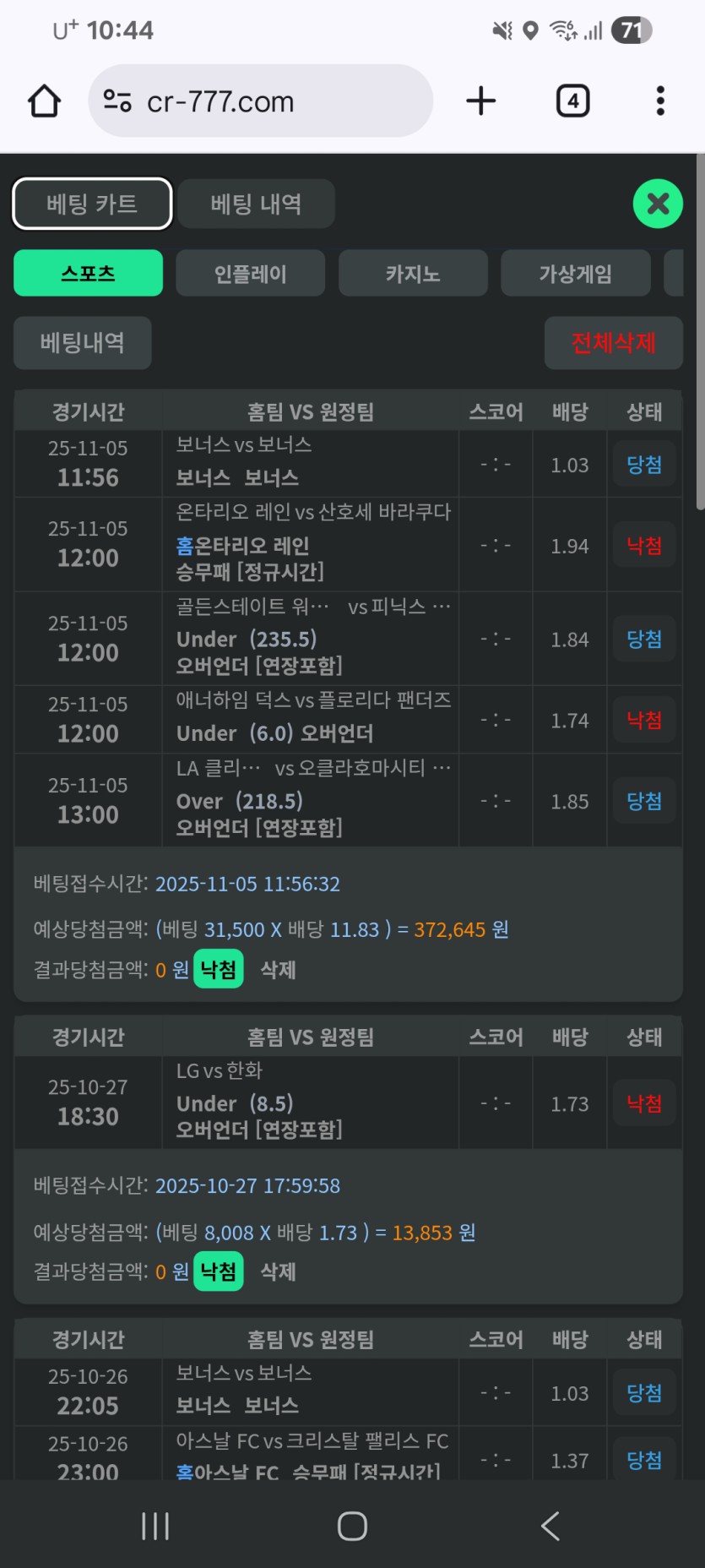Select the 카지노 category
The height and width of the screenshot is (1568, 705).
(x=413, y=273)
